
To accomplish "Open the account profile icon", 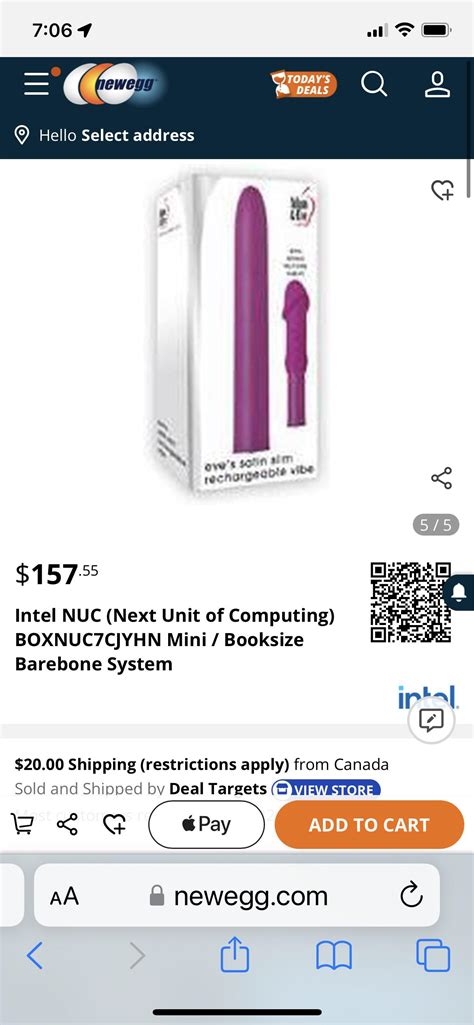I will pyautogui.click(x=437, y=84).
